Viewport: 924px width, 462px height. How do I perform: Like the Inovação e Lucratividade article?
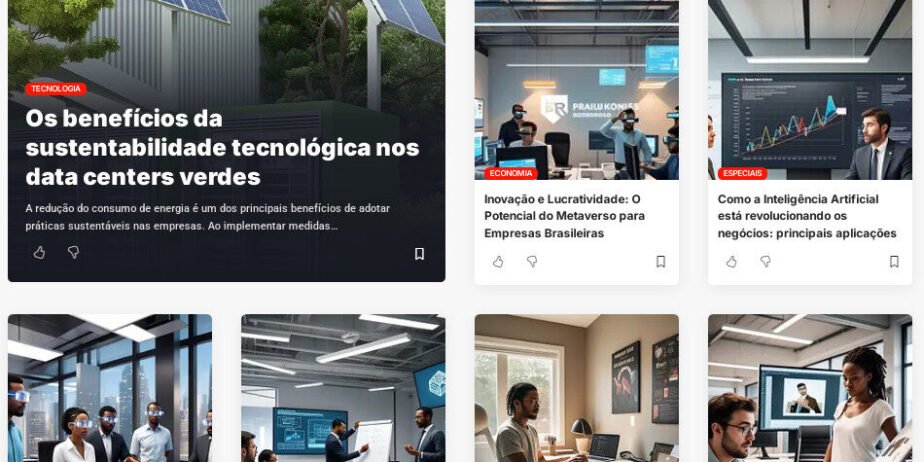(x=498, y=262)
